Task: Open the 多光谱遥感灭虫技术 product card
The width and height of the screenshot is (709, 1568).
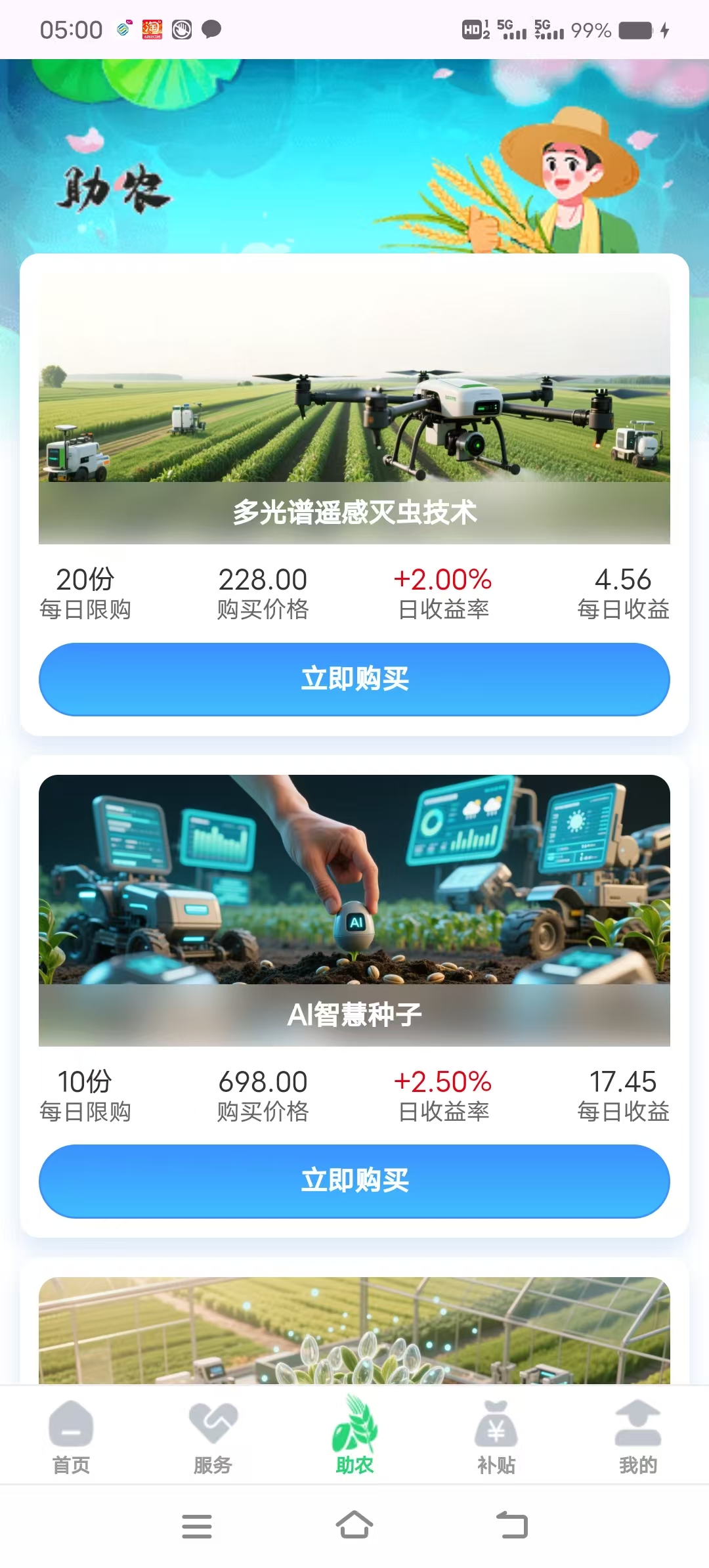Action: point(354,408)
